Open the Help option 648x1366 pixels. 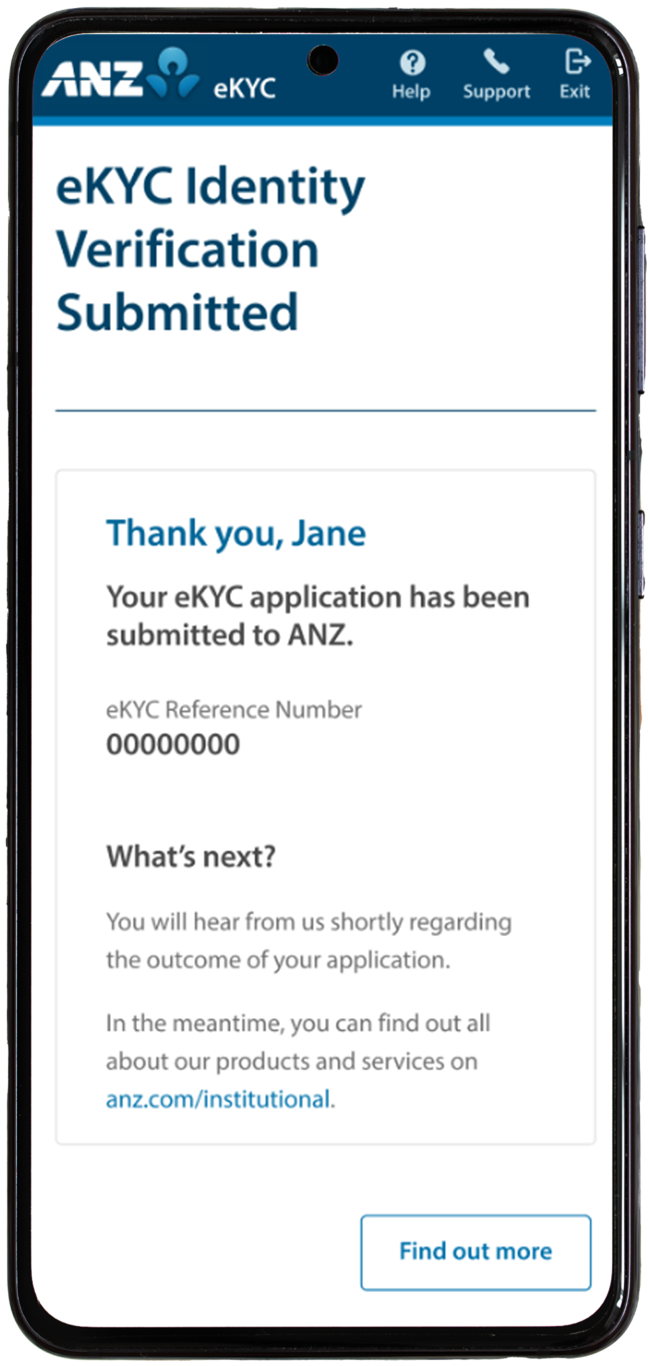[x=410, y=75]
